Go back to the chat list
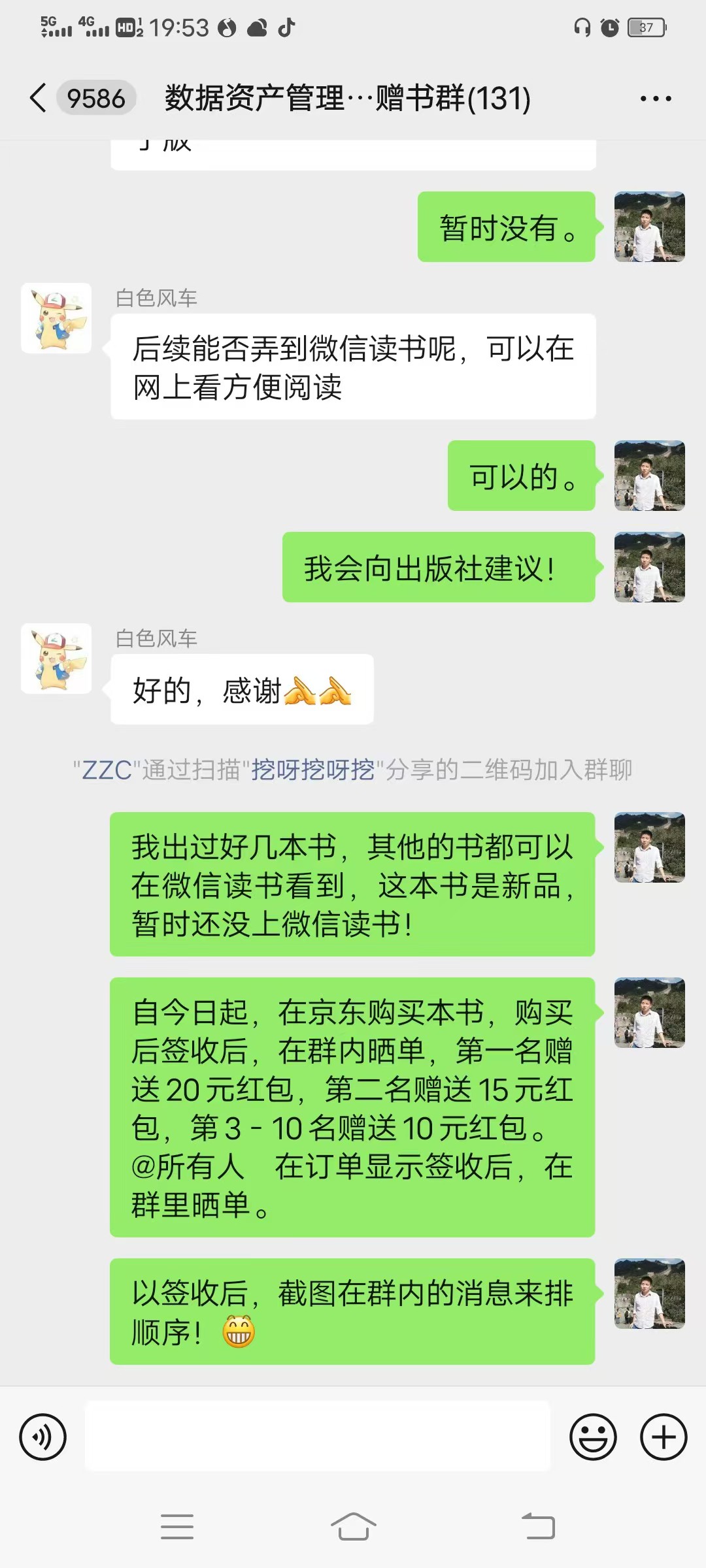706x1568 pixels. (39, 98)
